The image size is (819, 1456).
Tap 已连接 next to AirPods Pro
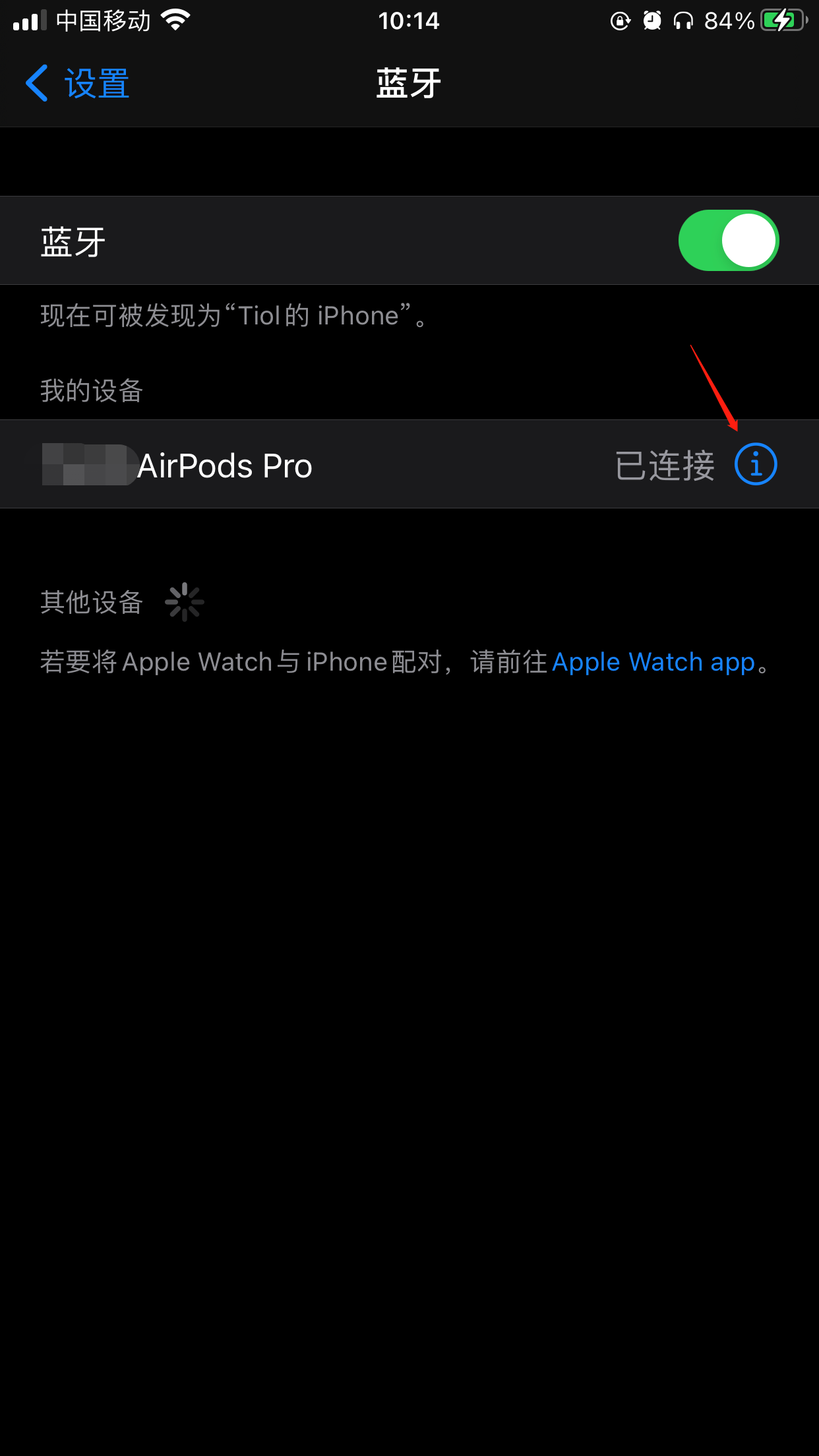[x=665, y=464]
